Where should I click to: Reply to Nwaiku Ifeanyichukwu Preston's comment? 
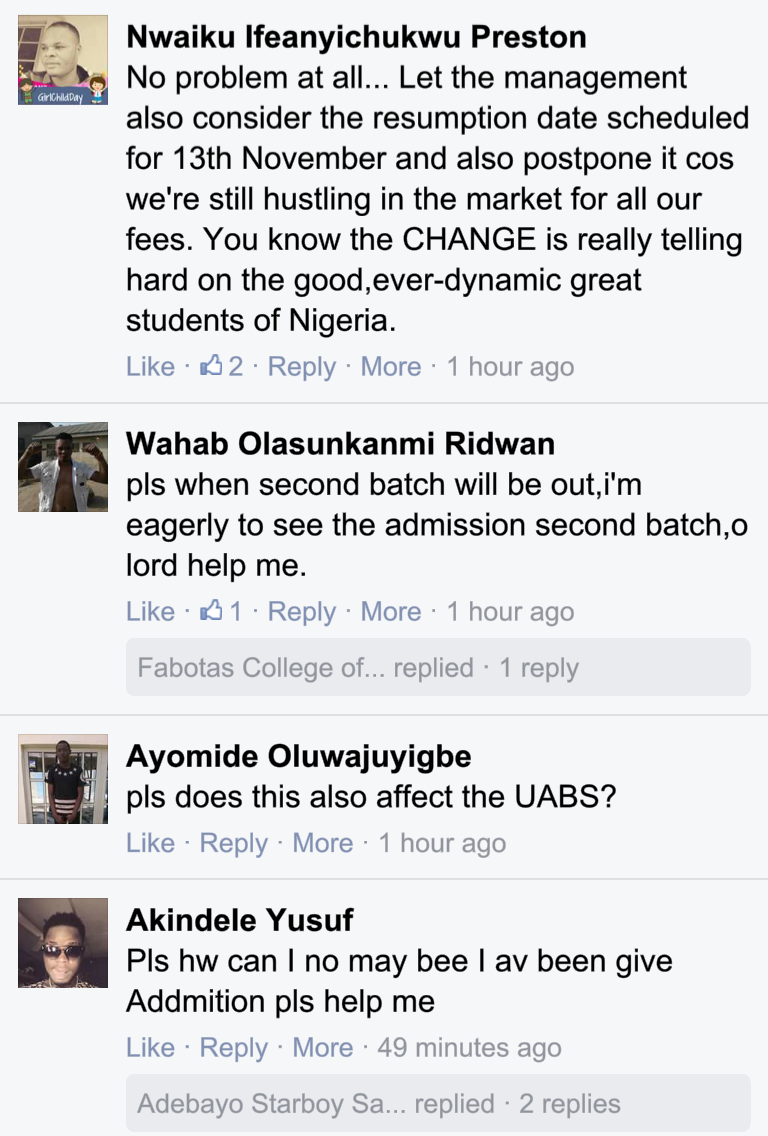tap(301, 367)
